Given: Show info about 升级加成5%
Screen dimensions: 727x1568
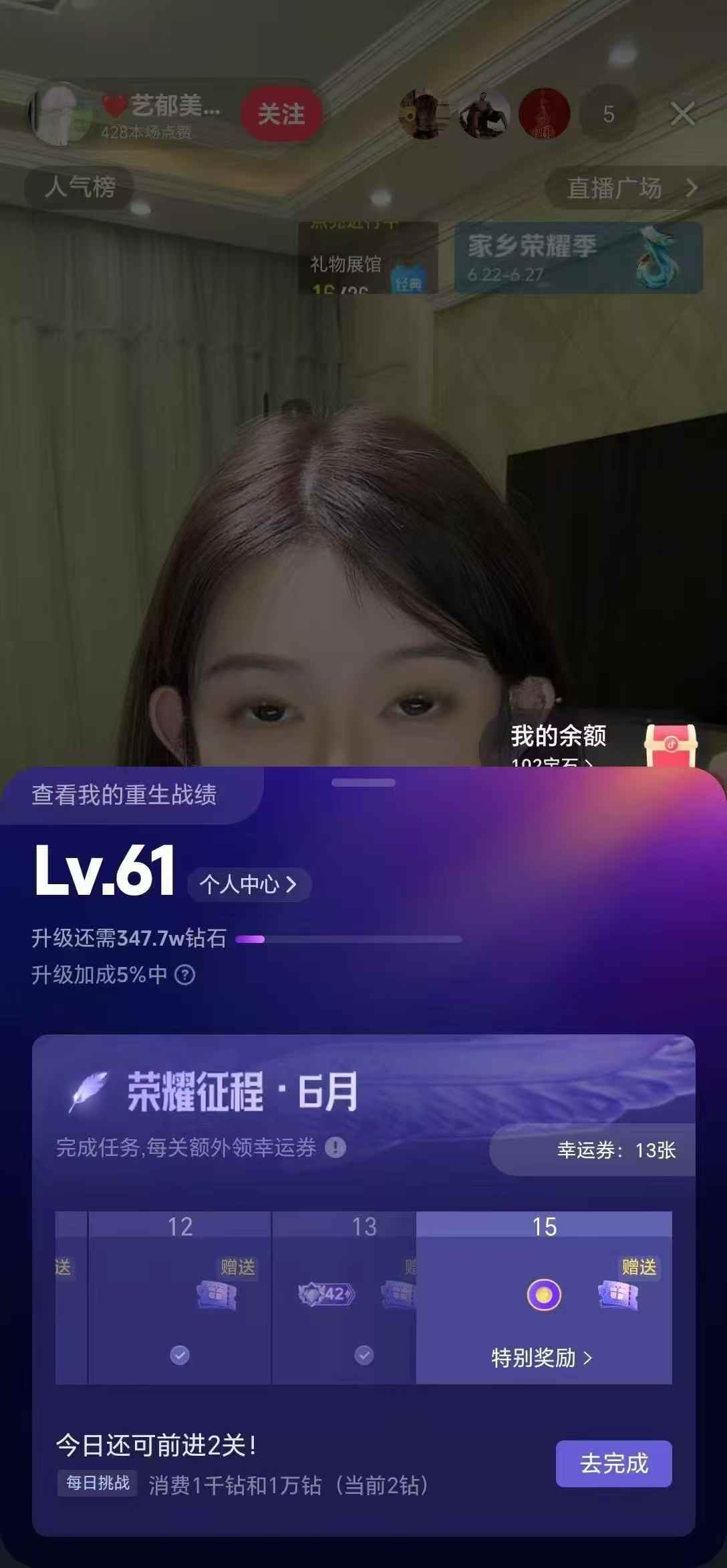Looking at the screenshot, I should [184, 975].
